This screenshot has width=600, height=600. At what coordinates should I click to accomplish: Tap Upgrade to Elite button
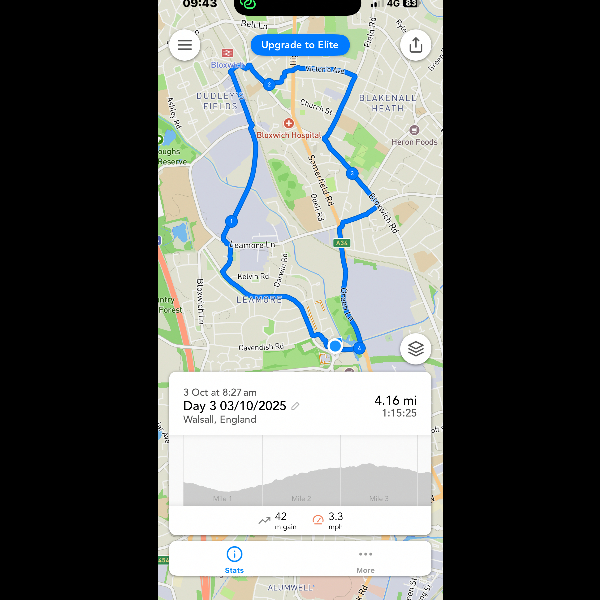[300, 45]
